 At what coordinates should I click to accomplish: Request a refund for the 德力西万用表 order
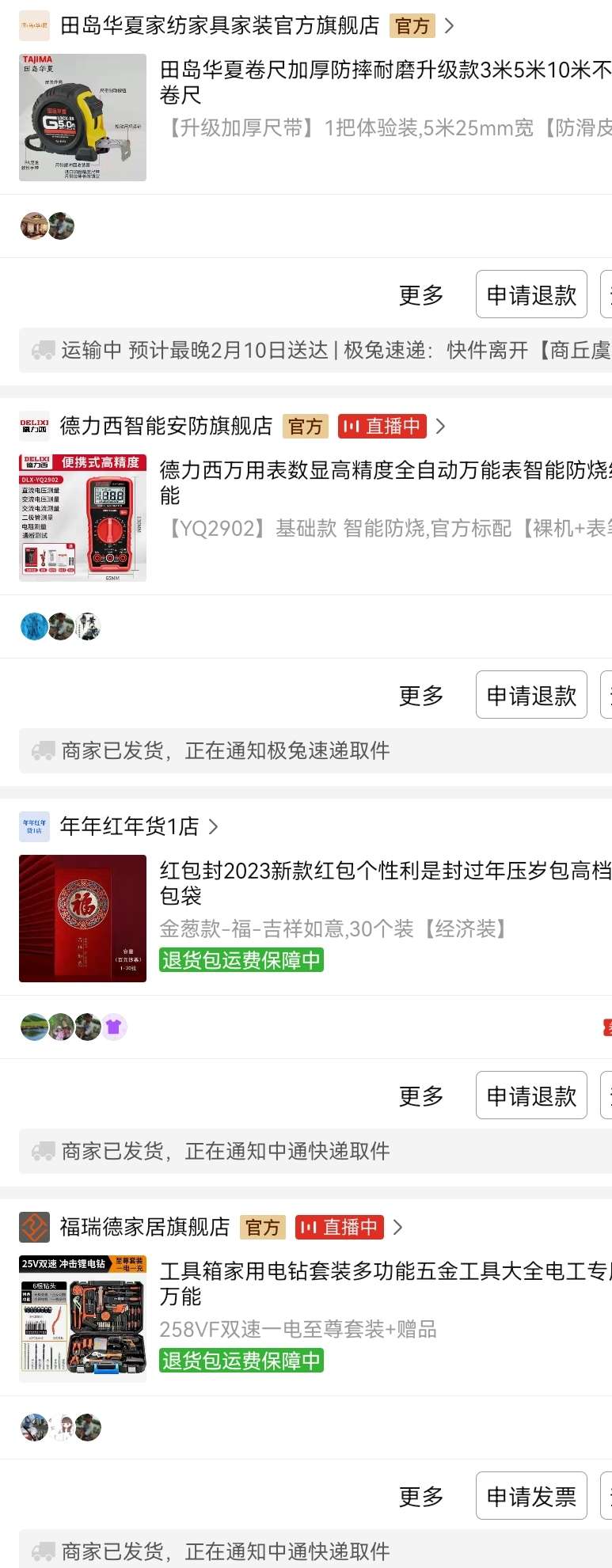tap(531, 695)
